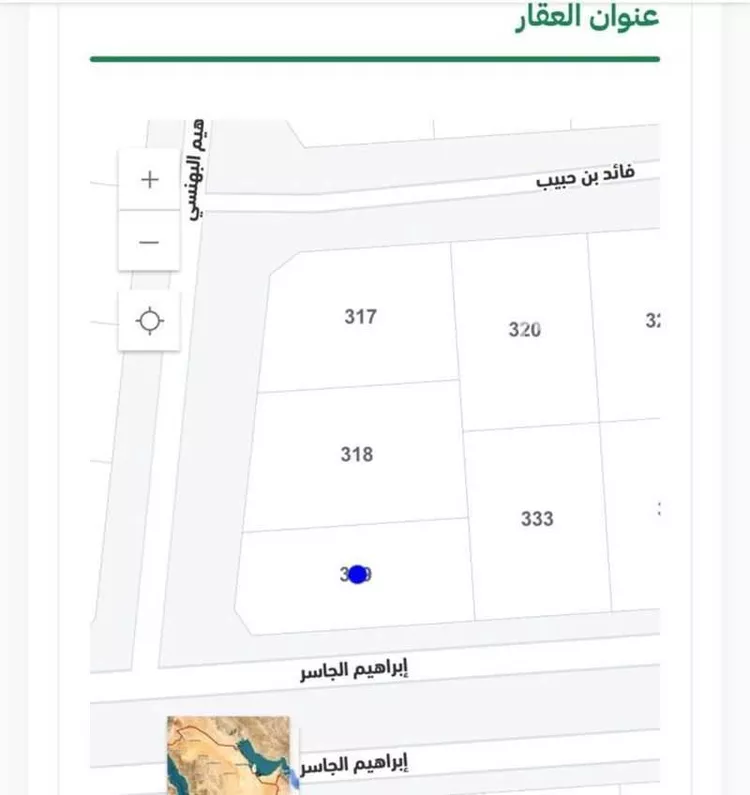Click the green underline bar under the title
The width and height of the screenshot is (750, 795).
point(375,60)
